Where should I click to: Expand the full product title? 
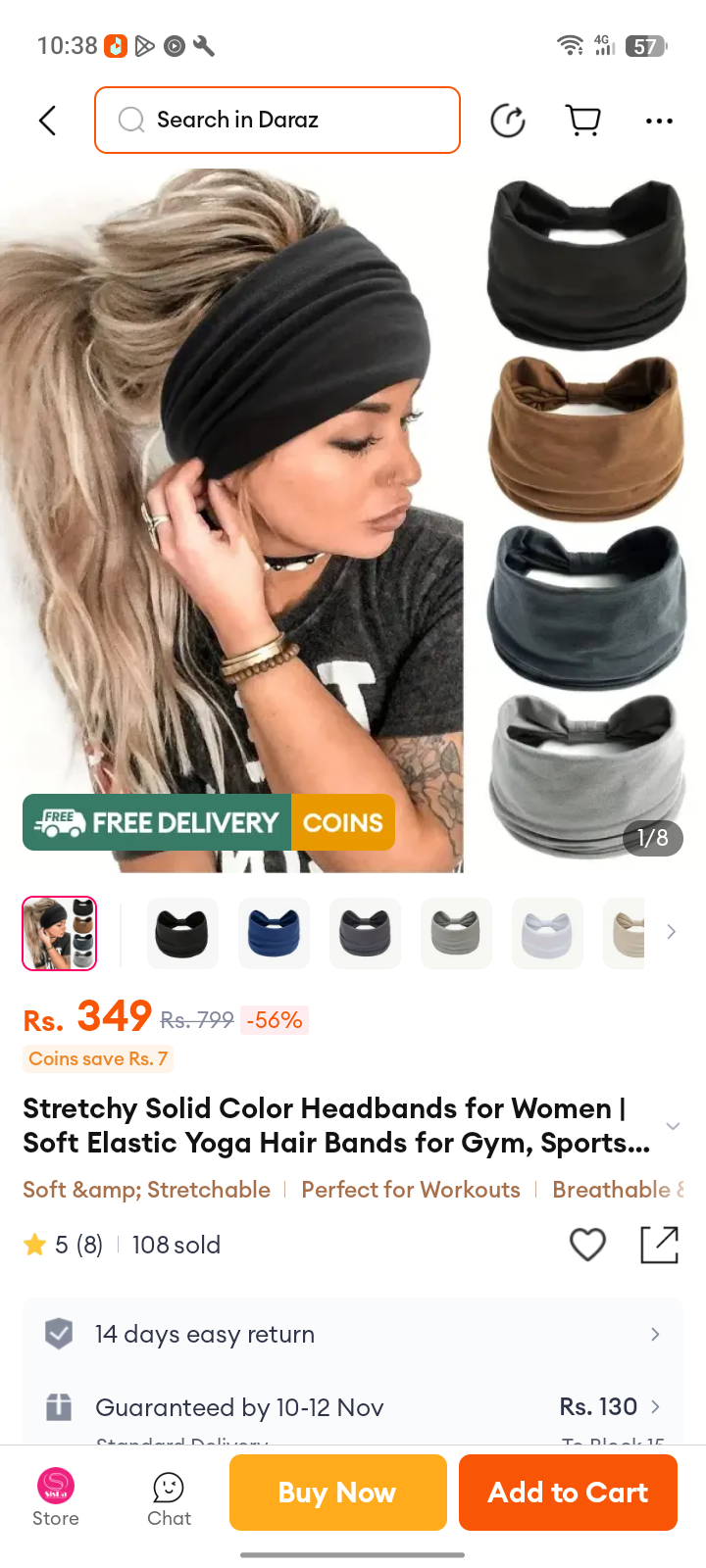pos(673,1126)
